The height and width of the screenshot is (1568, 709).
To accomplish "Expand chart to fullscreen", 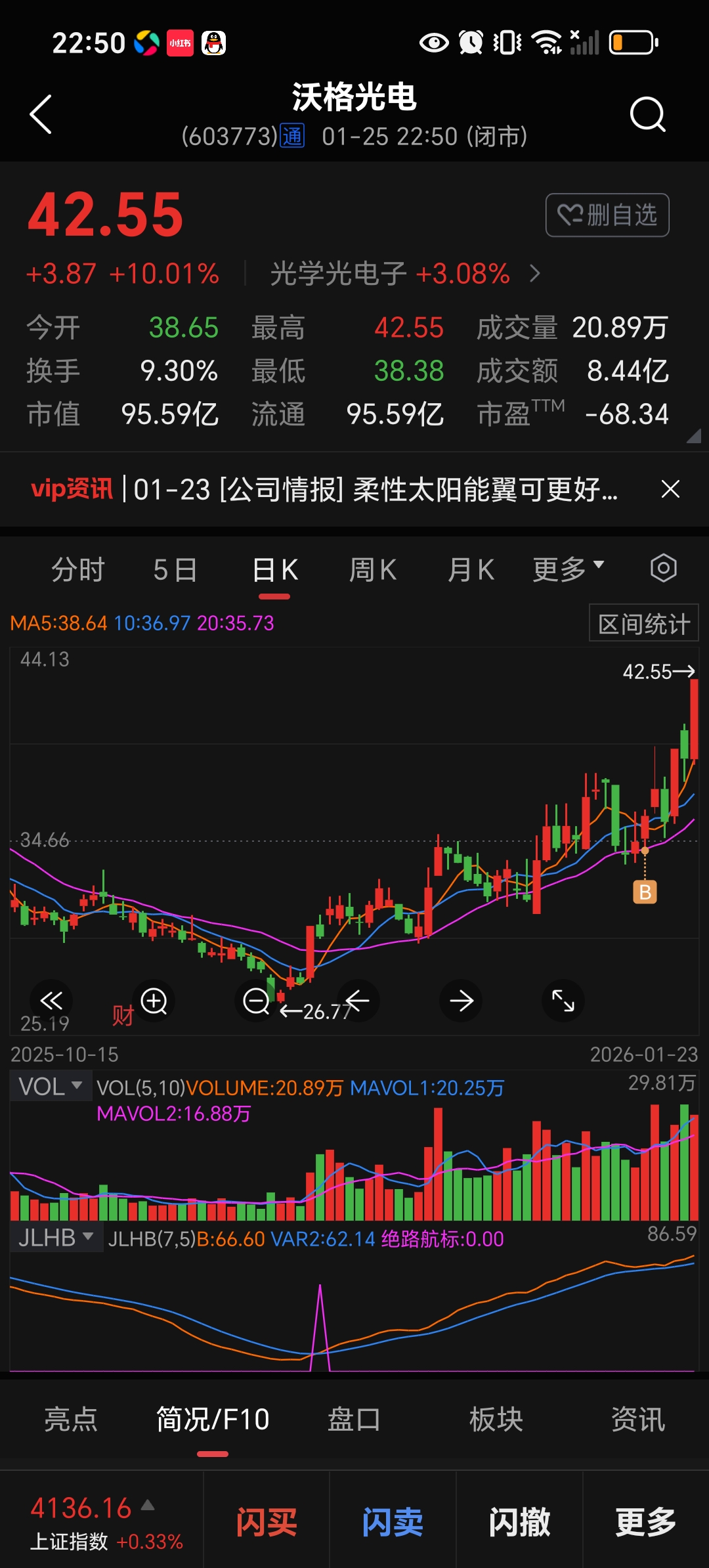I will tap(563, 1001).
